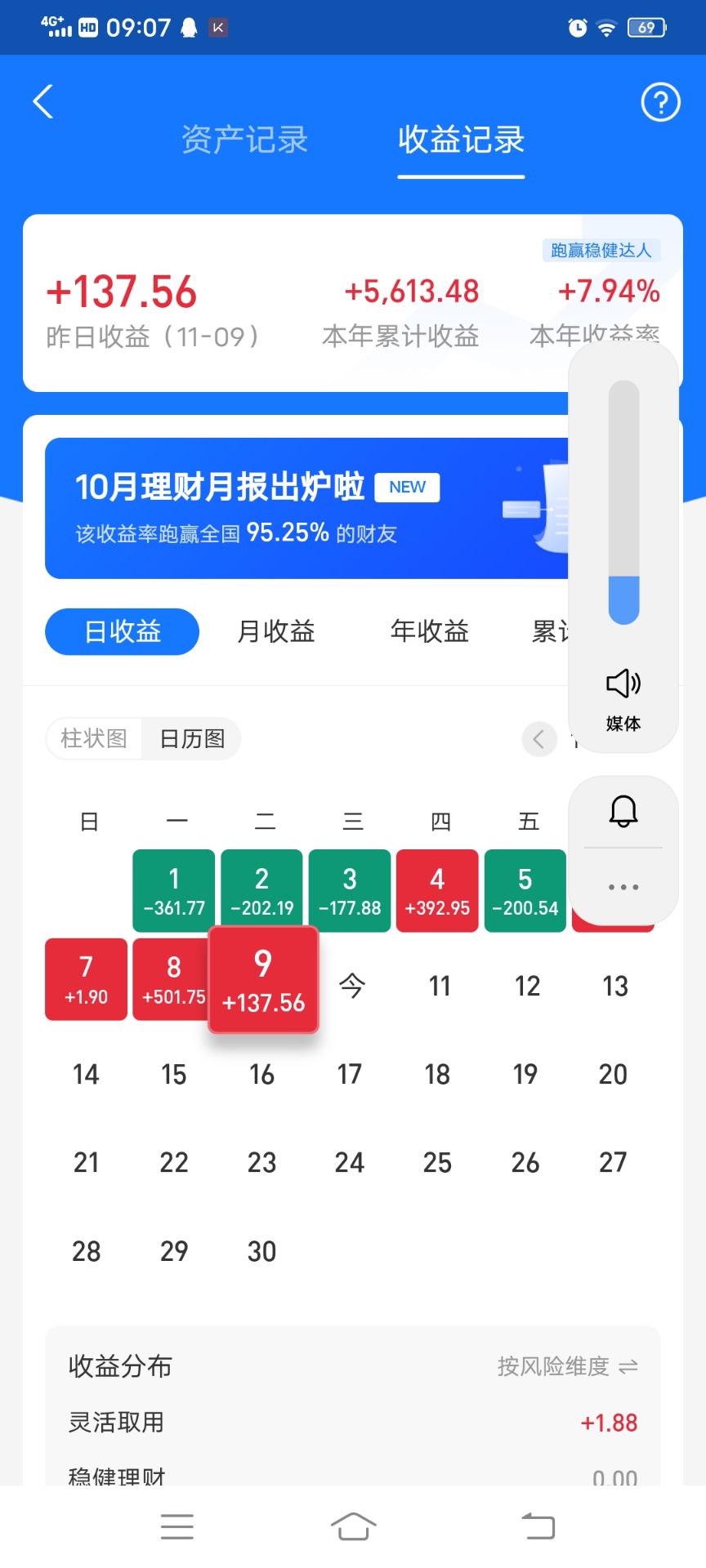The image size is (706, 1568).
Task: Tap the system home button
Action: [353, 1526]
